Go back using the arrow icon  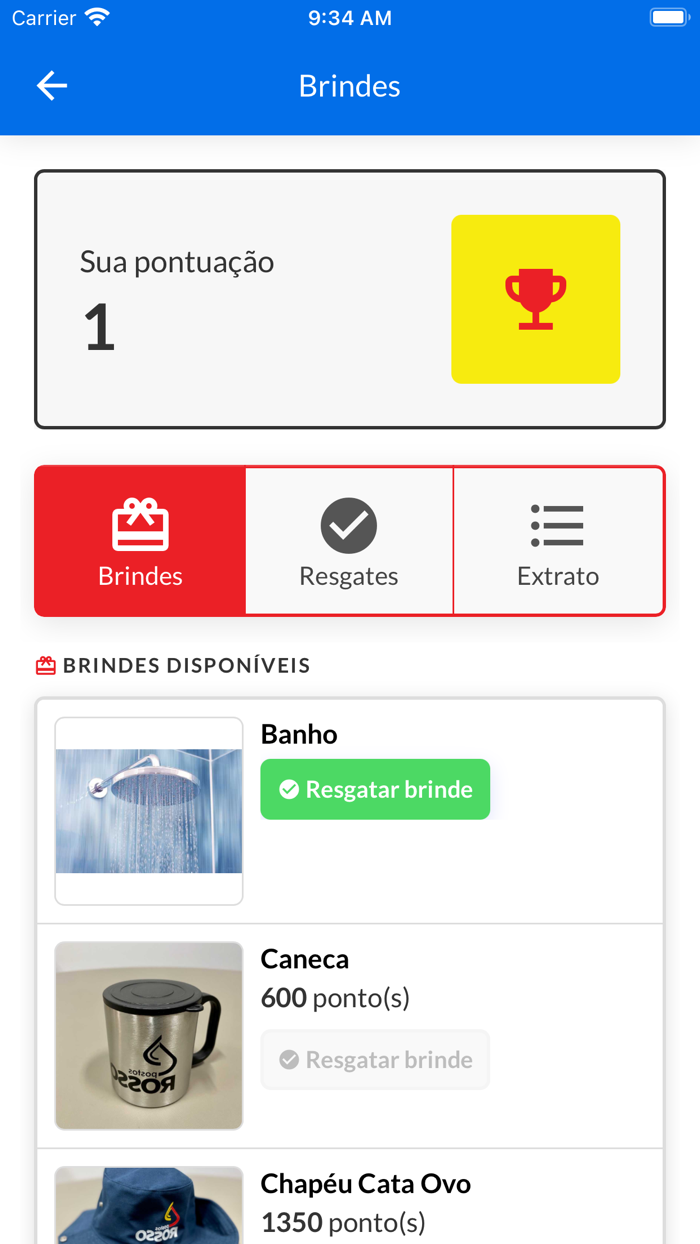pos(52,86)
